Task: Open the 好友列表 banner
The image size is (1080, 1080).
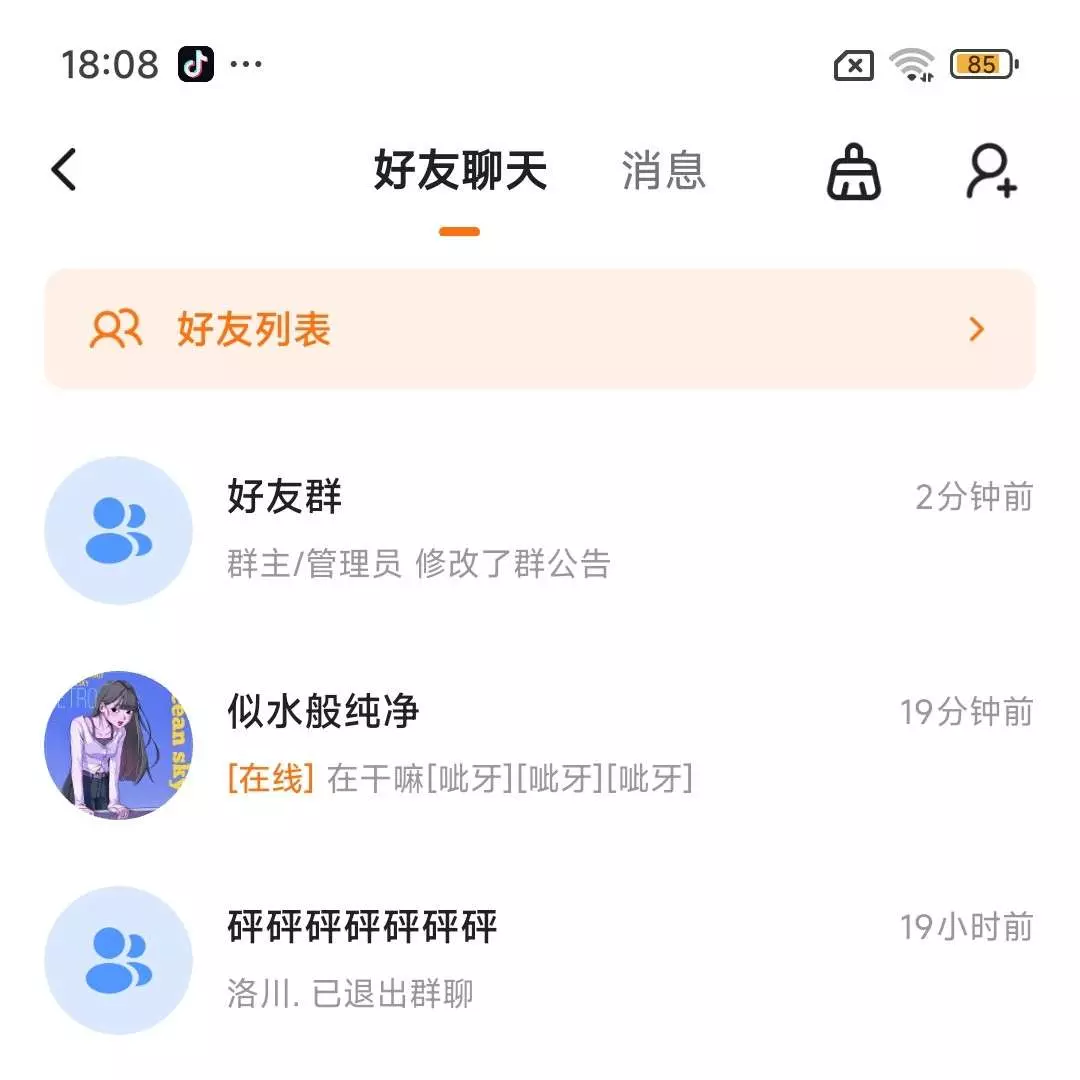Action: pos(540,329)
